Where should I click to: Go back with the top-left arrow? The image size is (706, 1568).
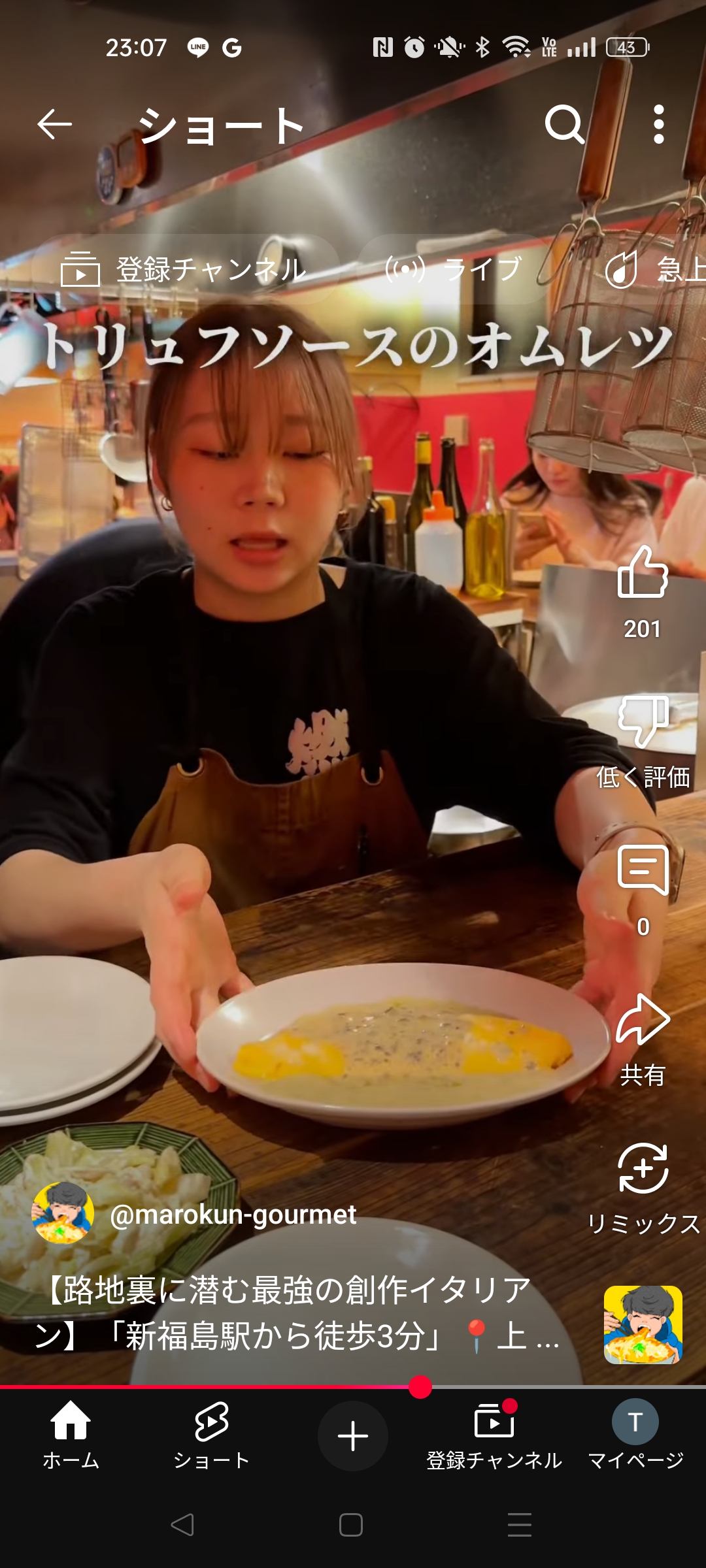[54, 124]
